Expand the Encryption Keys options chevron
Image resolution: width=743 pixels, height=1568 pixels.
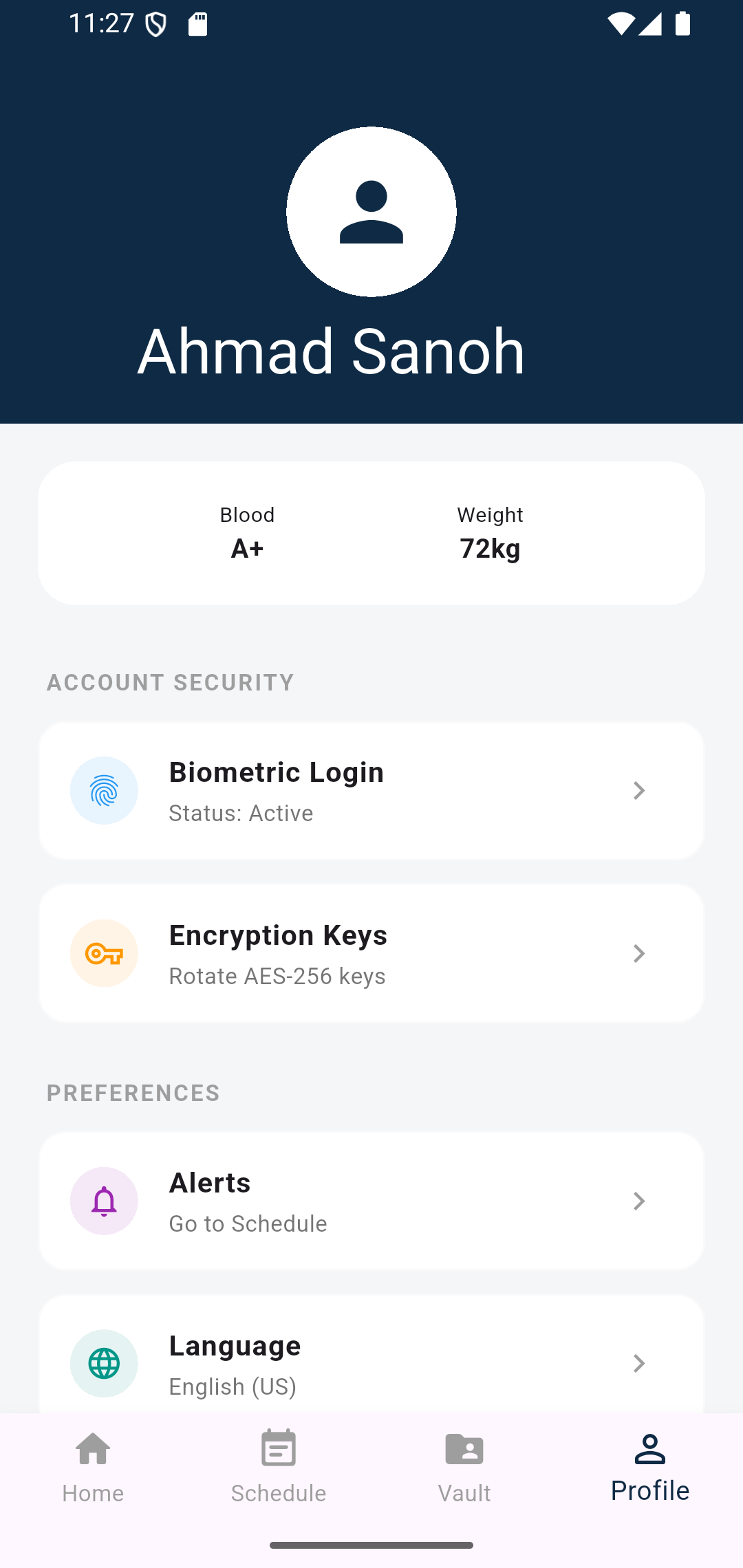[639, 953]
